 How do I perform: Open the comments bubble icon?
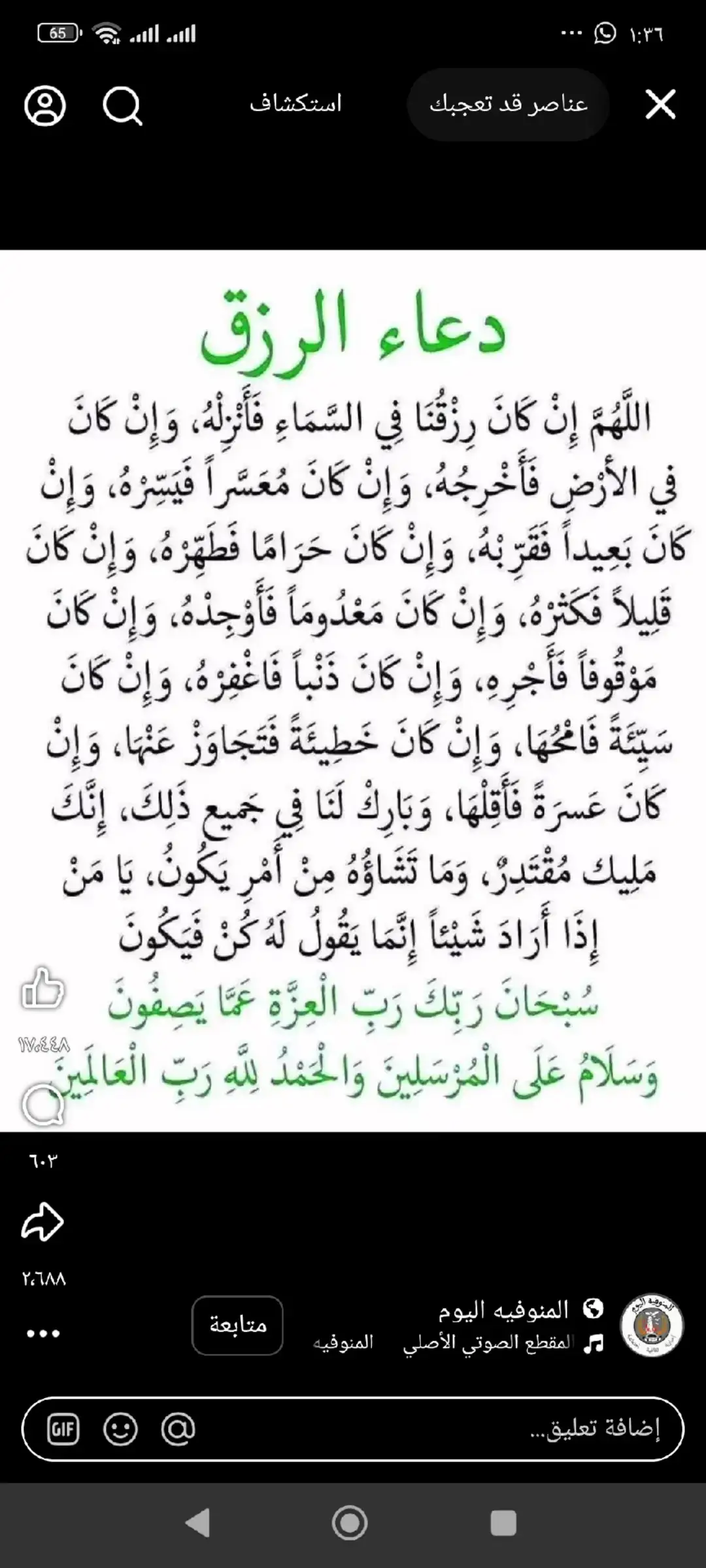pyautogui.click(x=43, y=1105)
